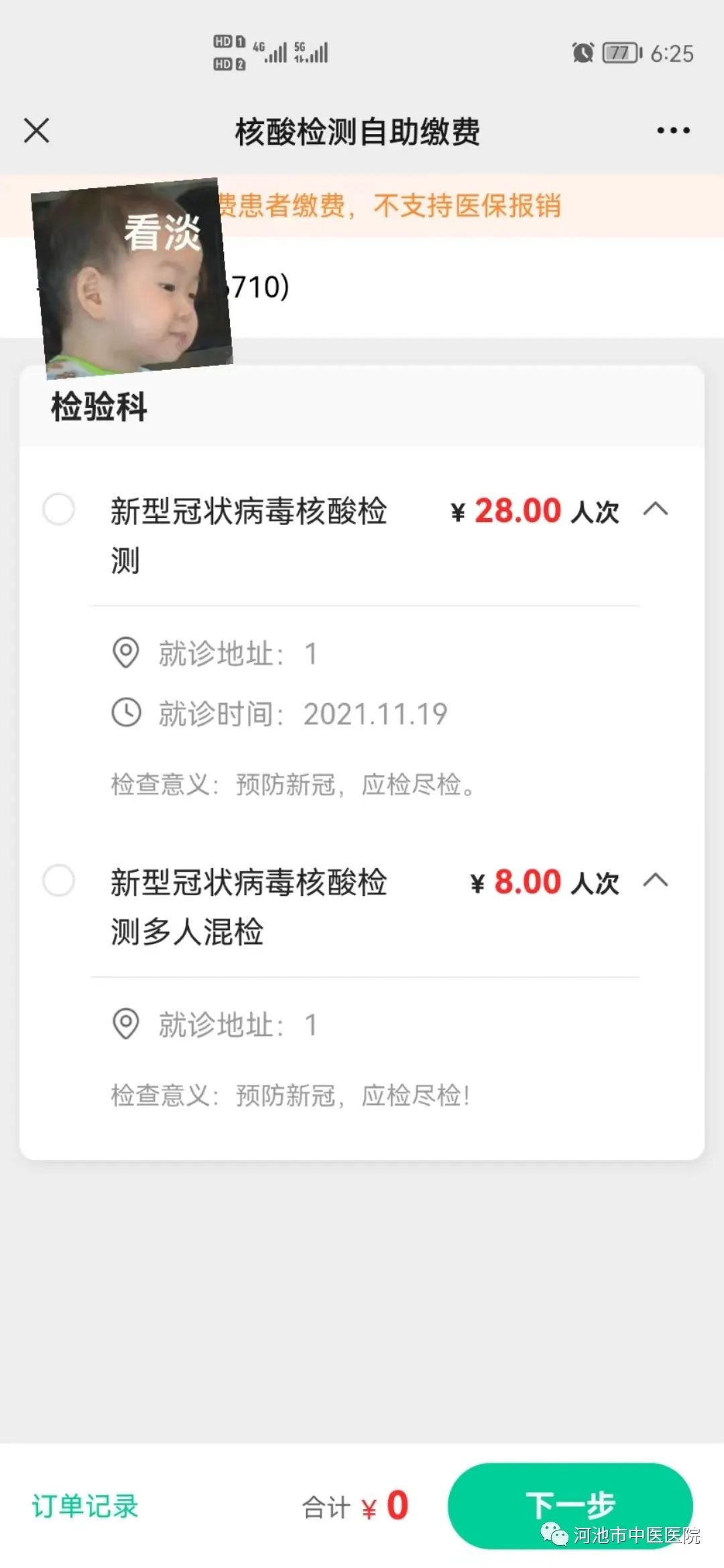Image resolution: width=724 pixels, height=1568 pixels.
Task: Select 新型冠状病毒核酸检测 ¥28.00 option
Action: [59, 509]
